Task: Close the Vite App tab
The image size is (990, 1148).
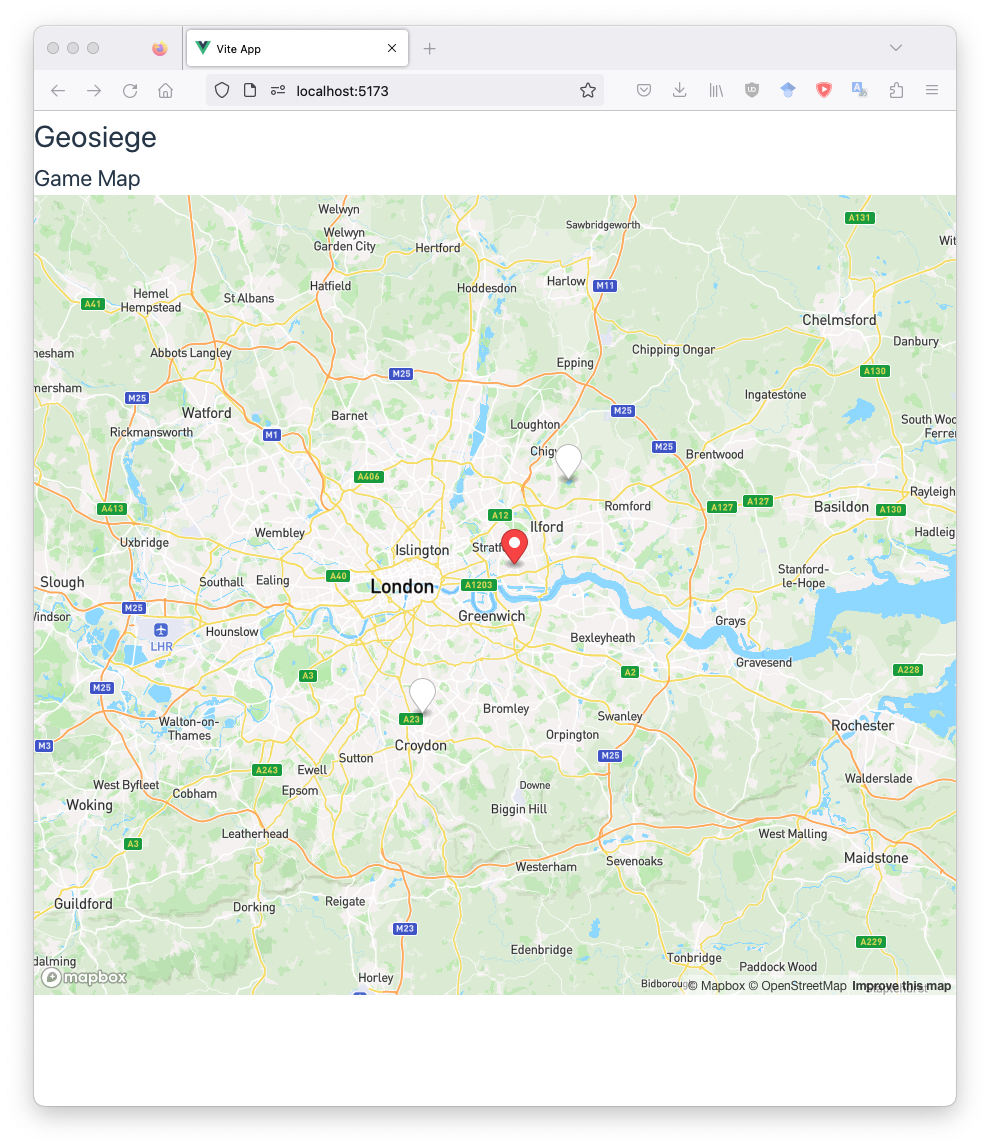Action: pyautogui.click(x=392, y=48)
